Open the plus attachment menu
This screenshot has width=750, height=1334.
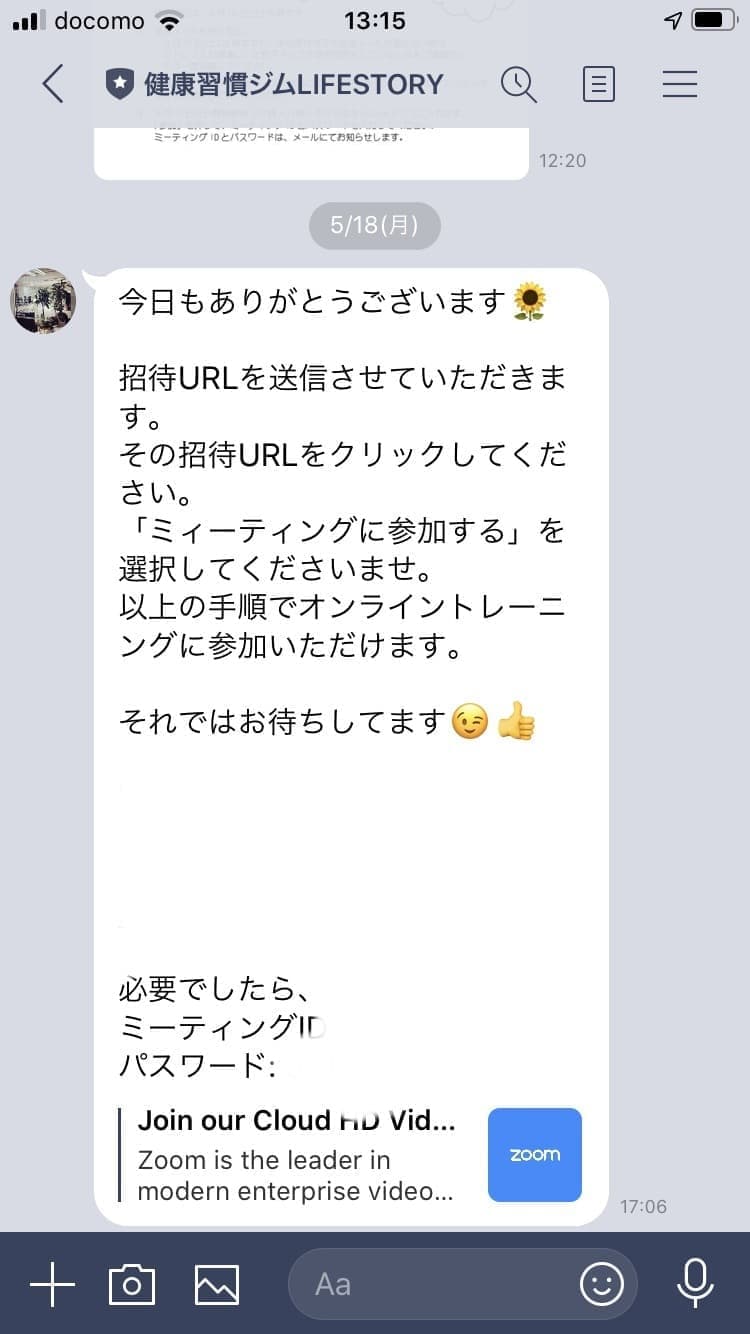[x=52, y=1284]
